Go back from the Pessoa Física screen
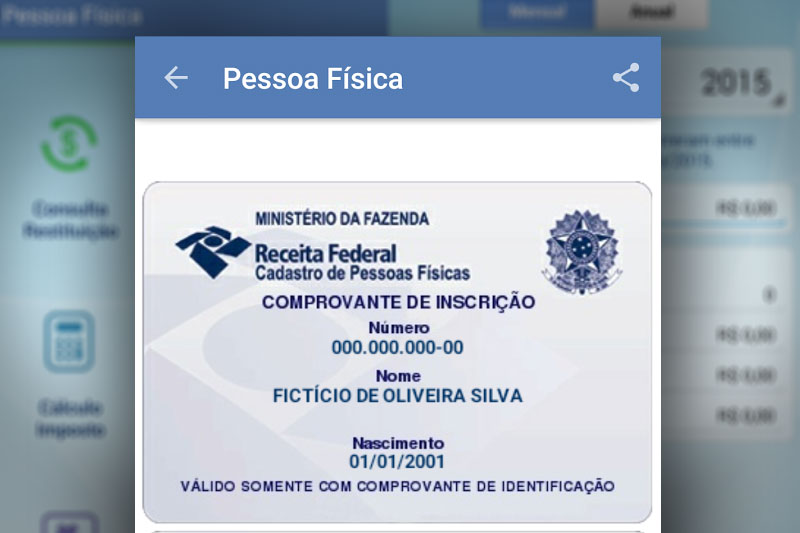Screen dimensions: 800x533 click(x=176, y=78)
